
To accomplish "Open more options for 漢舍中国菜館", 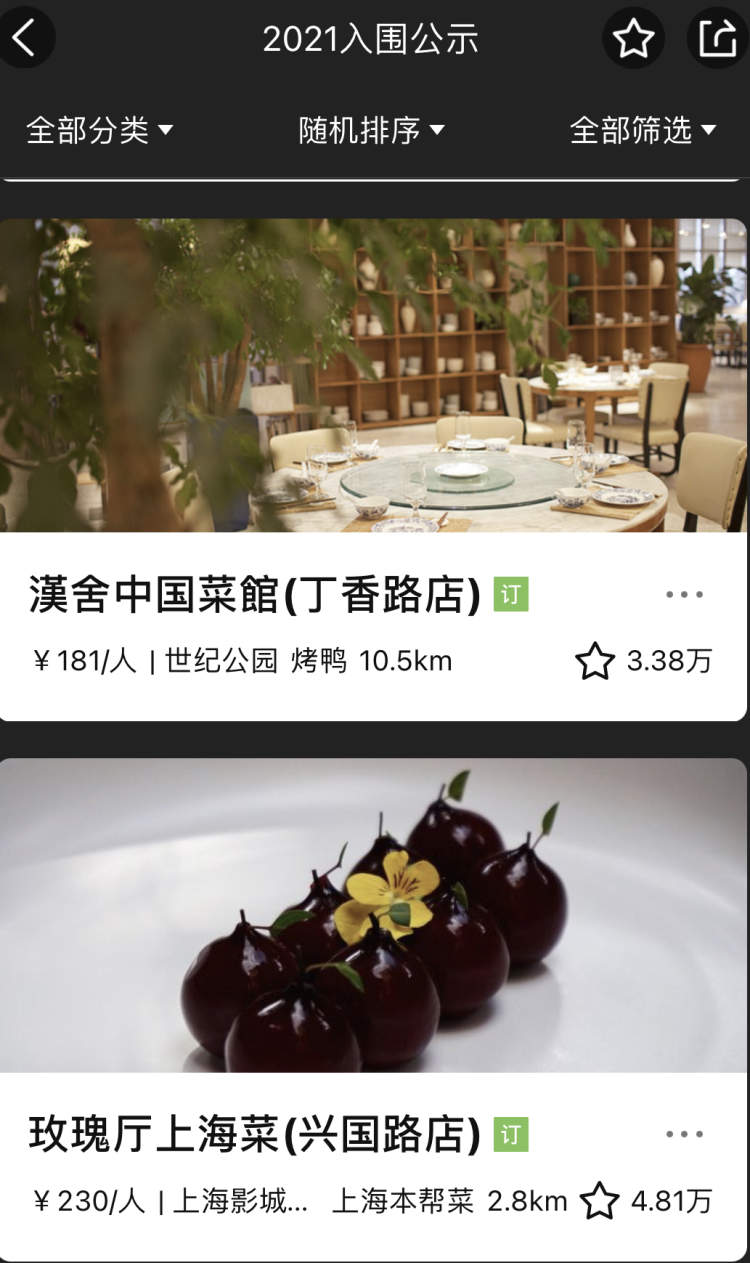I will click(684, 595).
